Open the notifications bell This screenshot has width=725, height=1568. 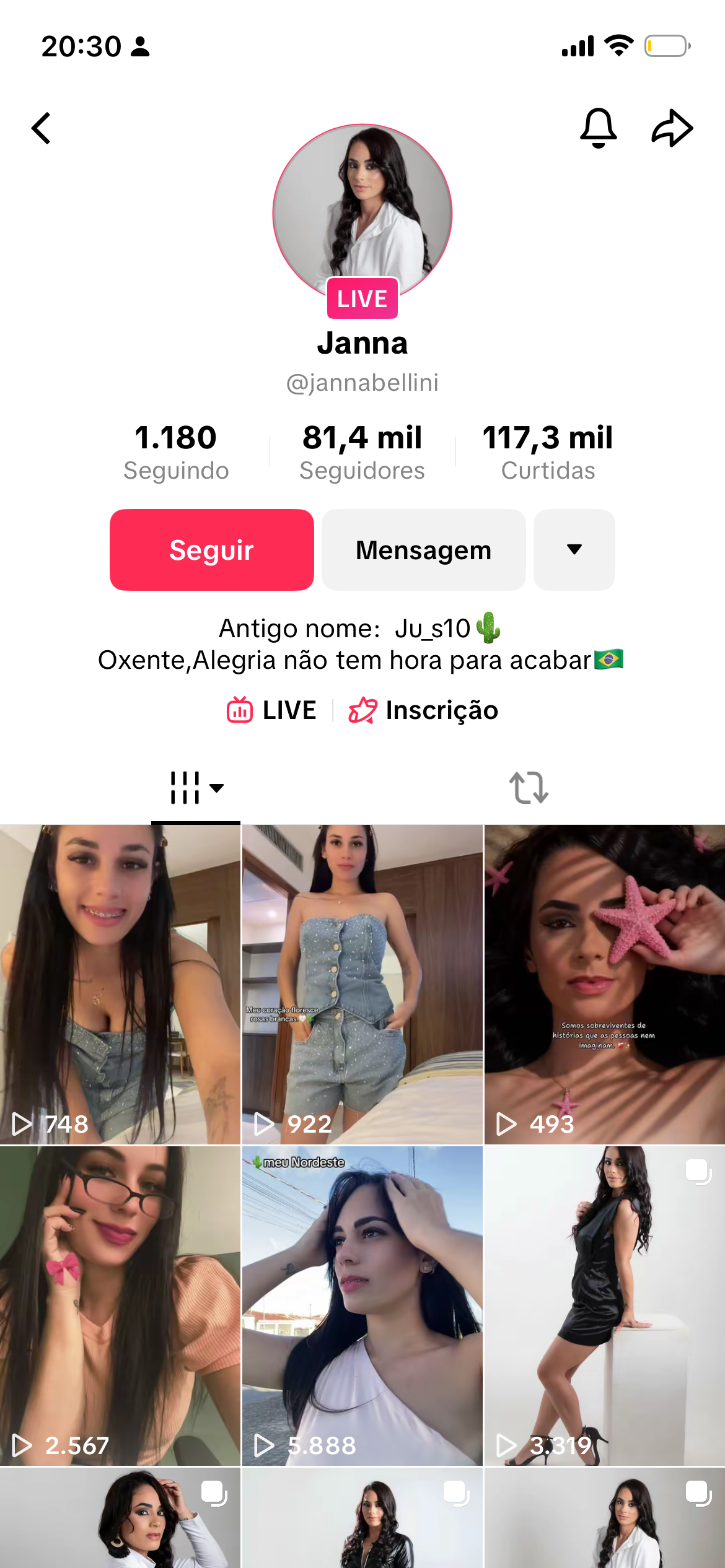tap(598, 128)
